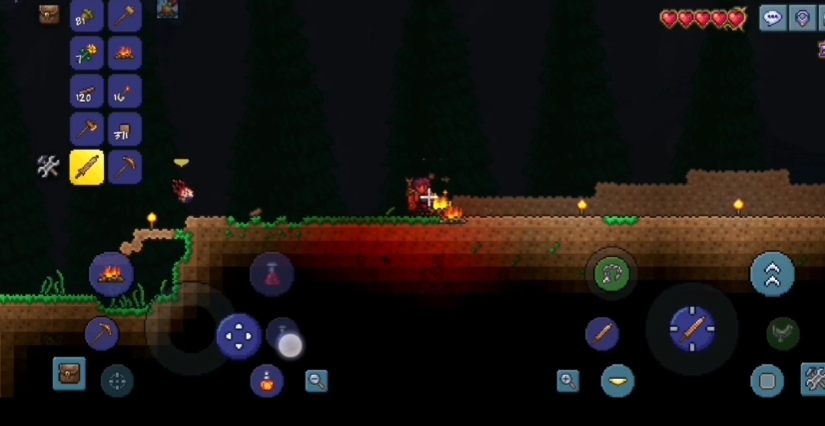Tap the quick-heal red potion button
The image size is (825, 426).
tap(271, 273)
